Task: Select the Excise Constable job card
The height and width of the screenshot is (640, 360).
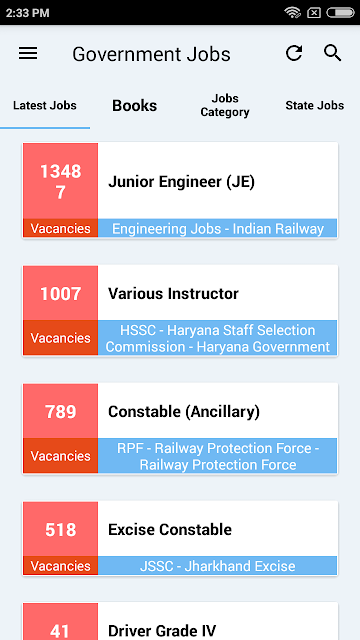Action: coord(180,538)
